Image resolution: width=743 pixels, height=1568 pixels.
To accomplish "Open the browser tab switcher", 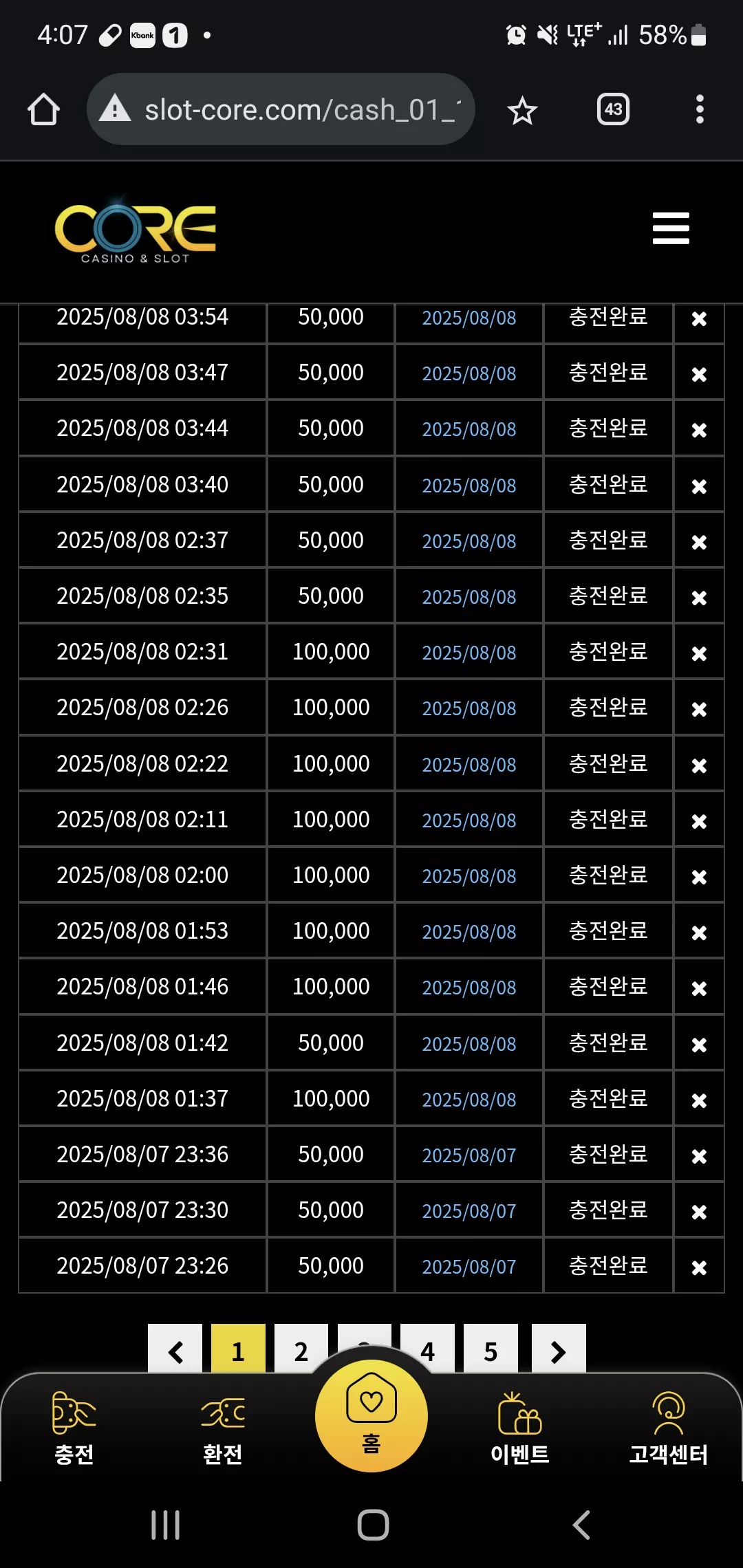I will click(613, 109).
